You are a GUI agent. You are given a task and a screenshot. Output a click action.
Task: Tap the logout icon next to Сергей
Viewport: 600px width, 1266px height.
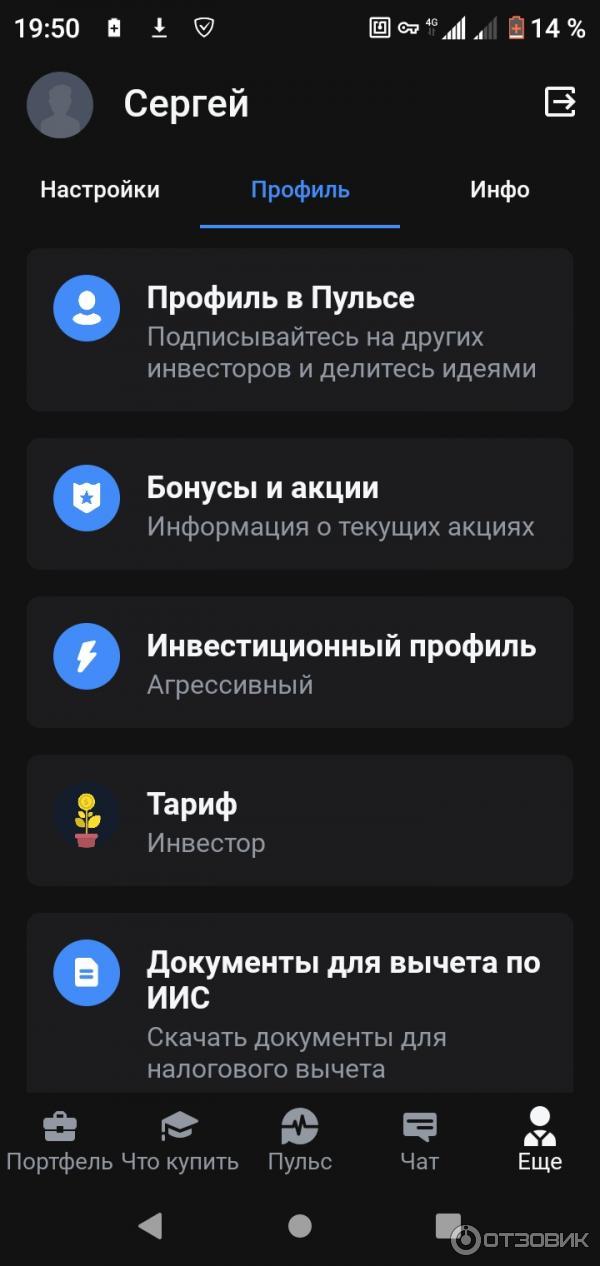pyautogui.click(x=559, y=102)
